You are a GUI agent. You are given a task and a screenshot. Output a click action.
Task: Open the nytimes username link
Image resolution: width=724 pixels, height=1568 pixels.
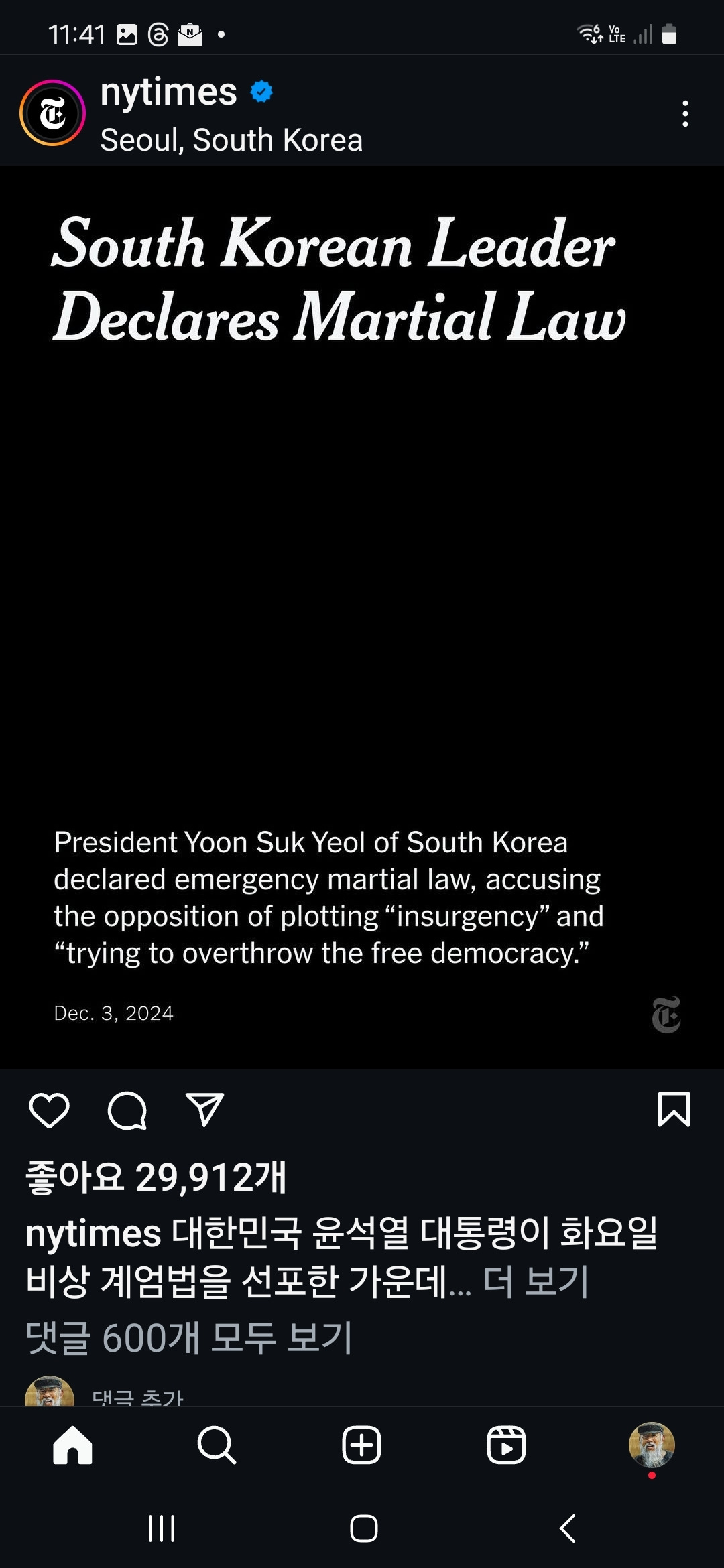click(169, 92)
